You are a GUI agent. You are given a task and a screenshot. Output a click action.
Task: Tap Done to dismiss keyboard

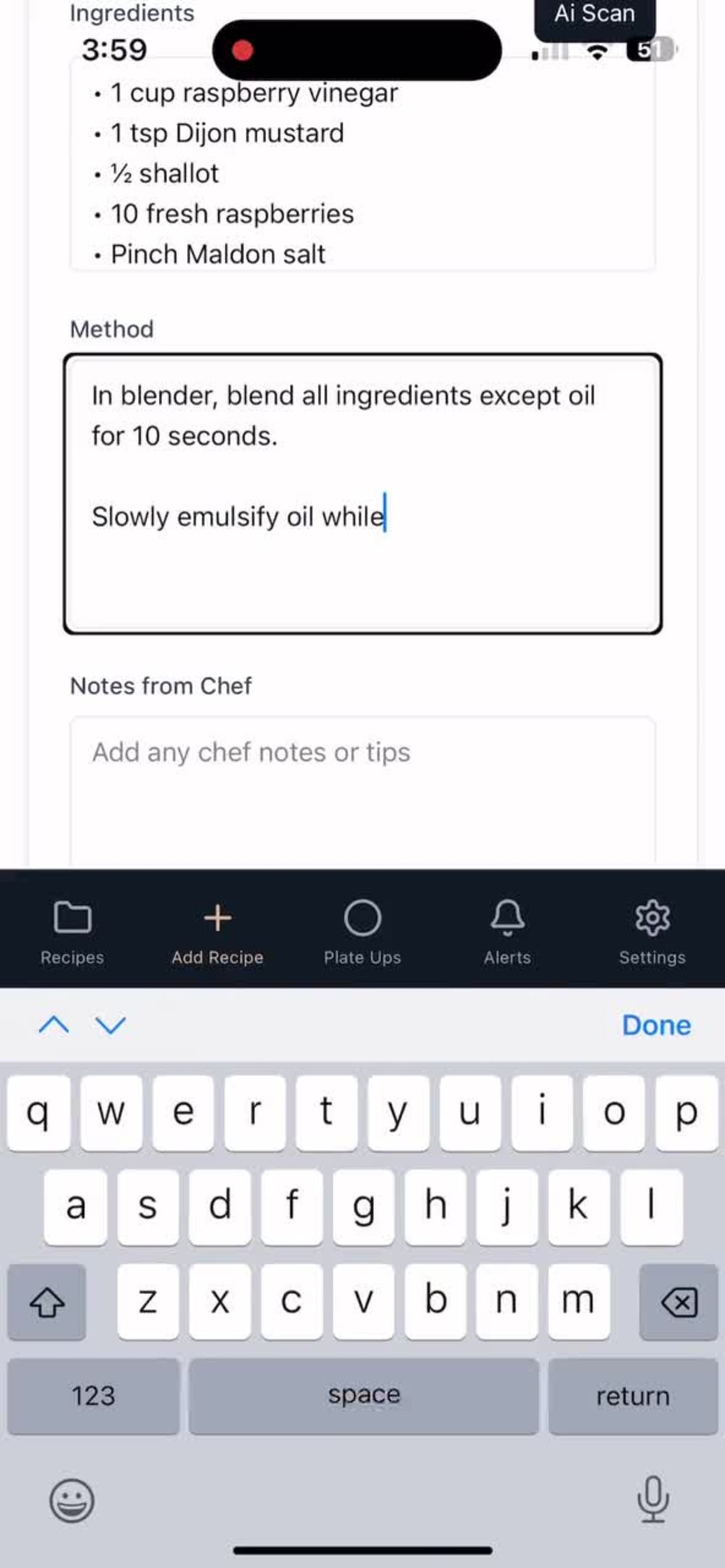[657, 1025]
